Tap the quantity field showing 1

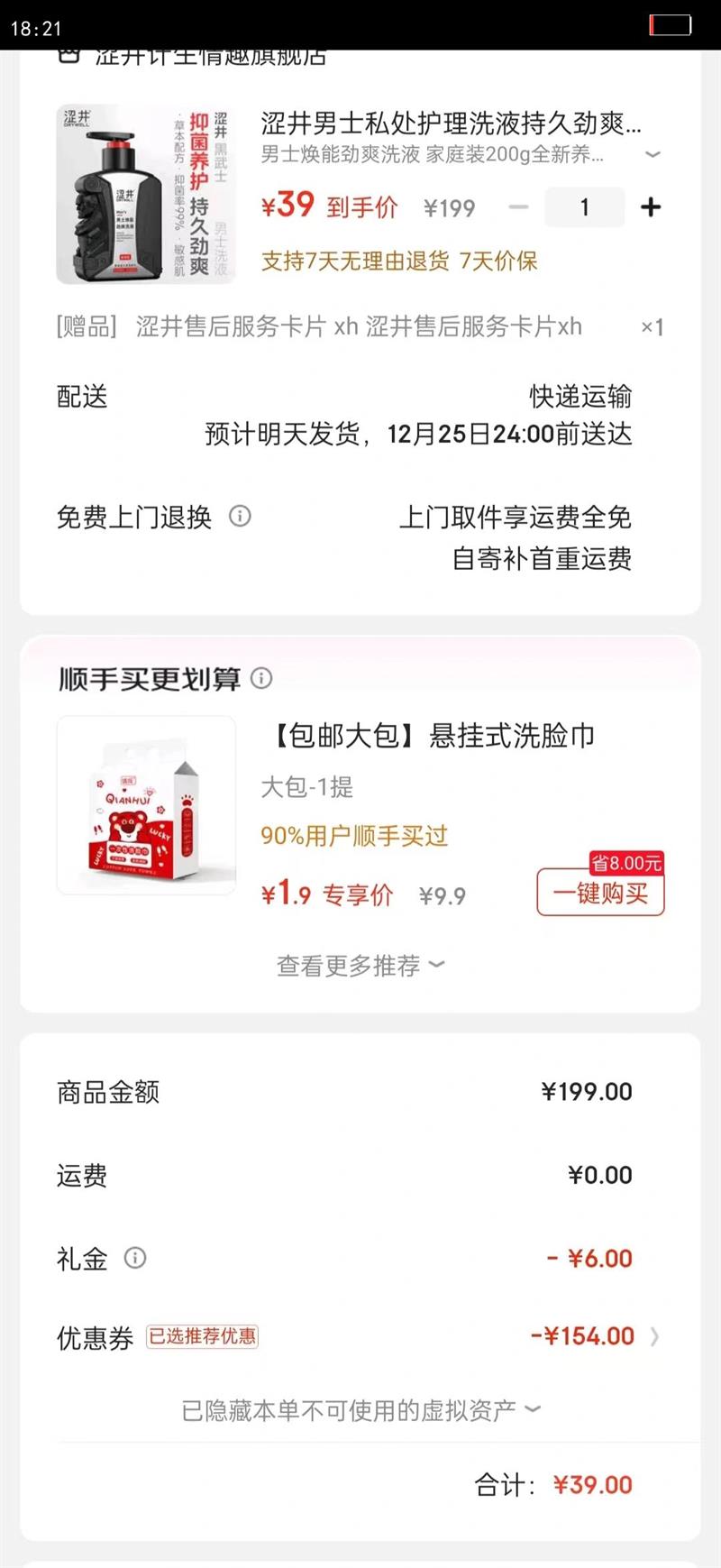click(x=584, y=207)
